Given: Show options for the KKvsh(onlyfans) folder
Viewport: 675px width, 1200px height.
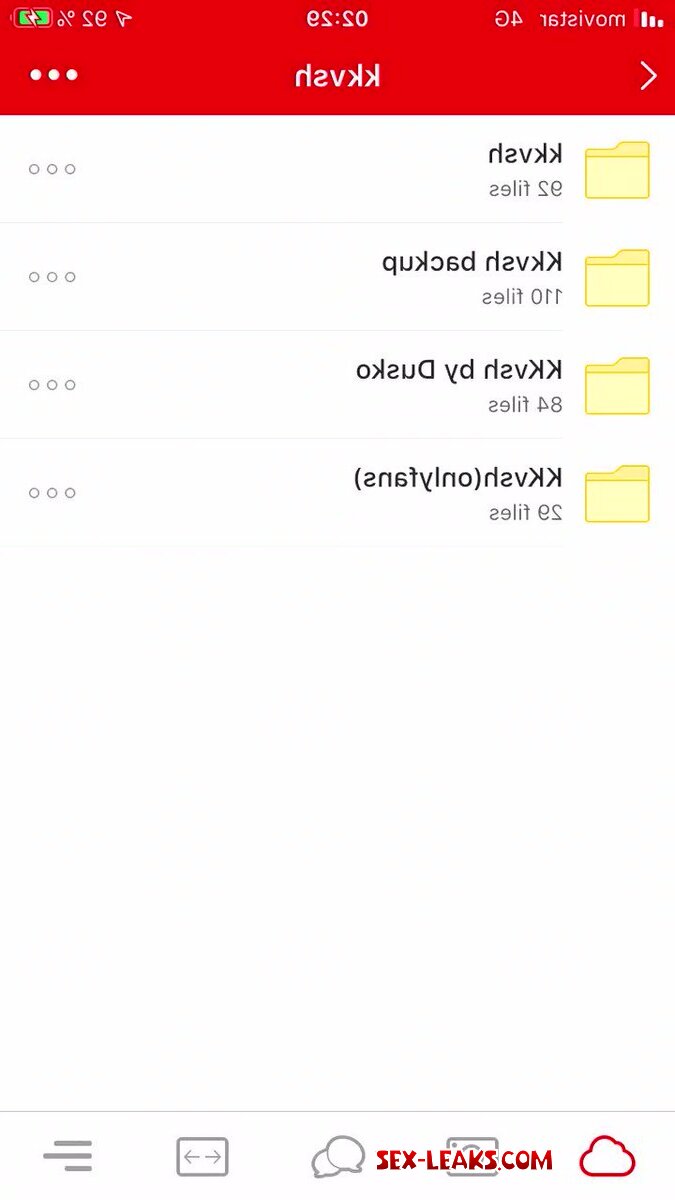Looking at the screenshot, I should (52, 493).
